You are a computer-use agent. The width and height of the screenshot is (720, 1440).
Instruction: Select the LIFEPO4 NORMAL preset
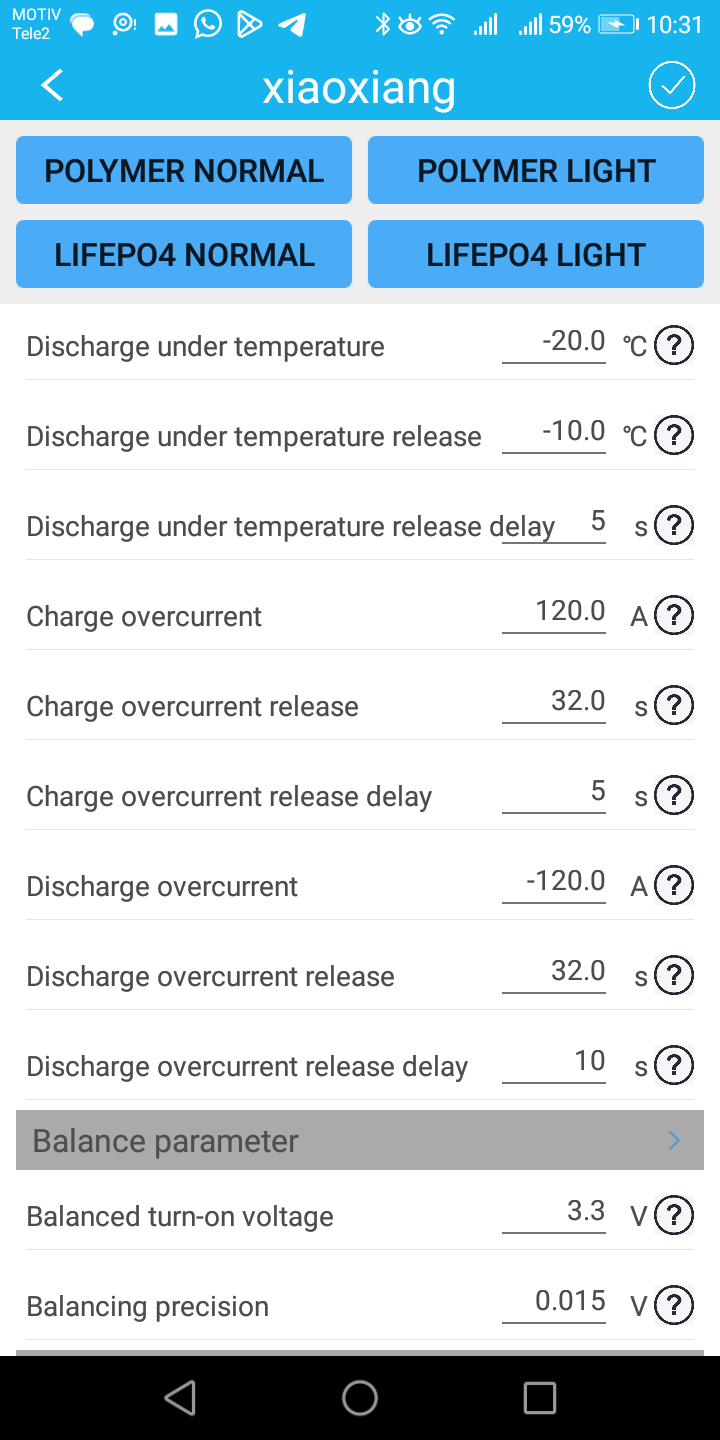[x=184, y=255]
